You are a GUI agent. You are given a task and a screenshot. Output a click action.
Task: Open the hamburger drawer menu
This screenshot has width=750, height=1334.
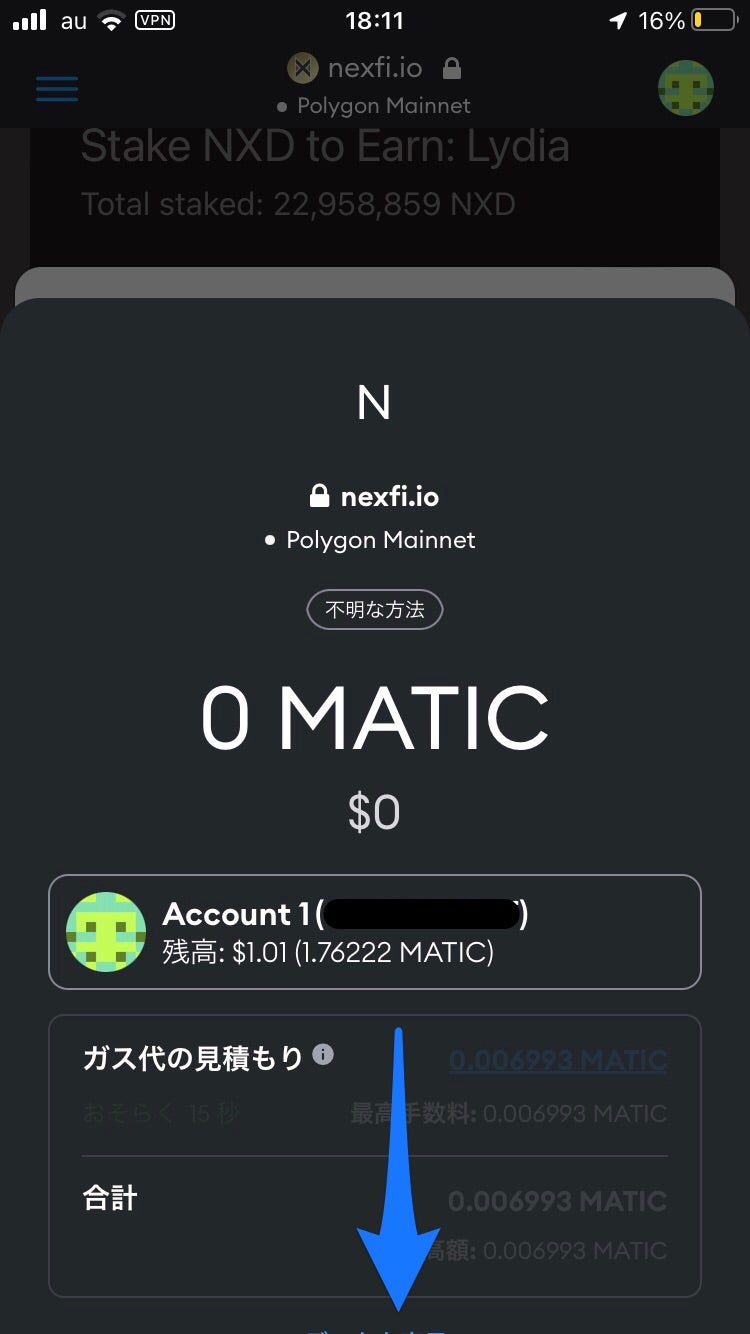coord(57,88)
